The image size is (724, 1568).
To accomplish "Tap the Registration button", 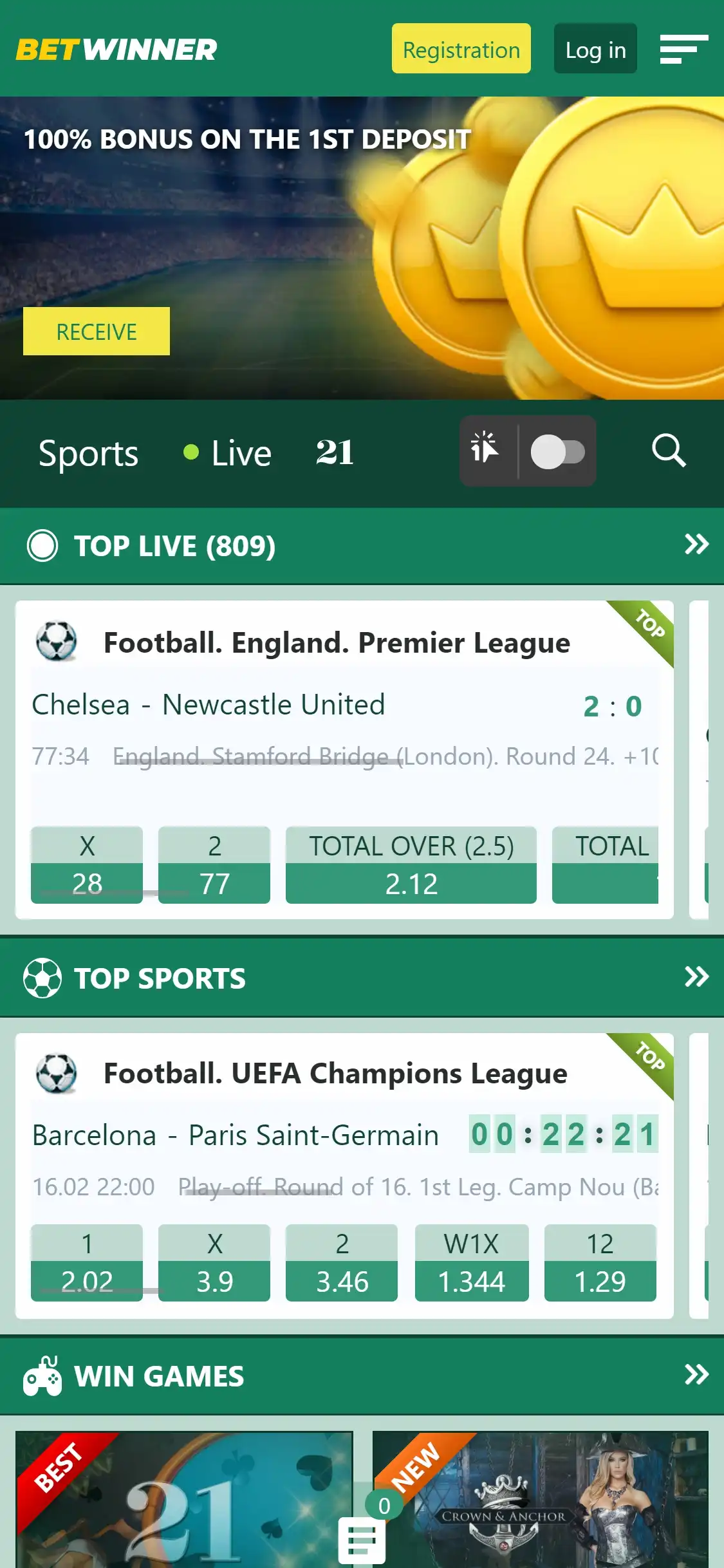I will coord(461,49).
